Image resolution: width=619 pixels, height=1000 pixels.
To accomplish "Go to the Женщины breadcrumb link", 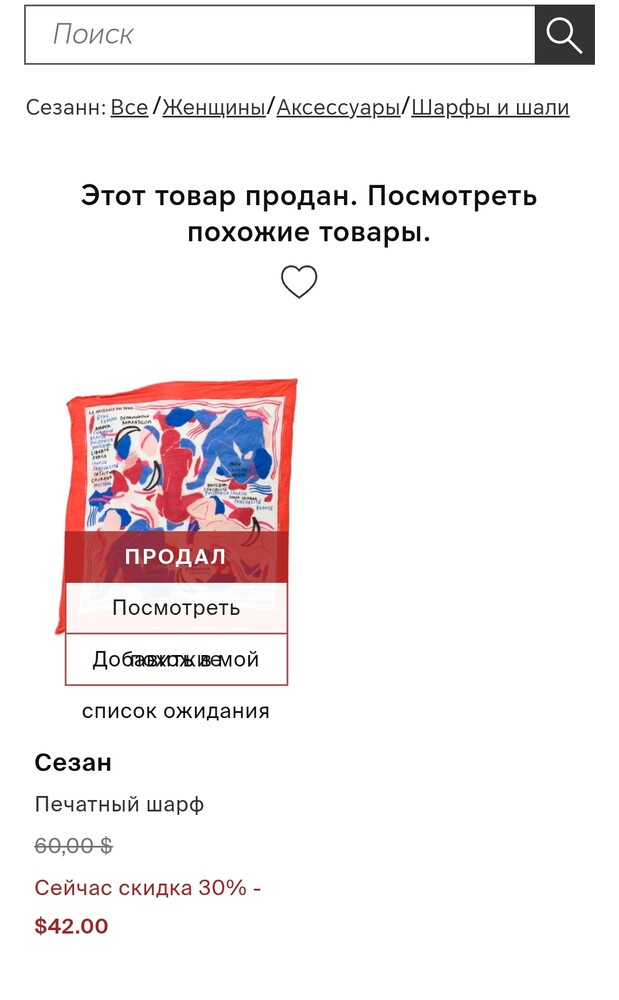I will (214, 108).
